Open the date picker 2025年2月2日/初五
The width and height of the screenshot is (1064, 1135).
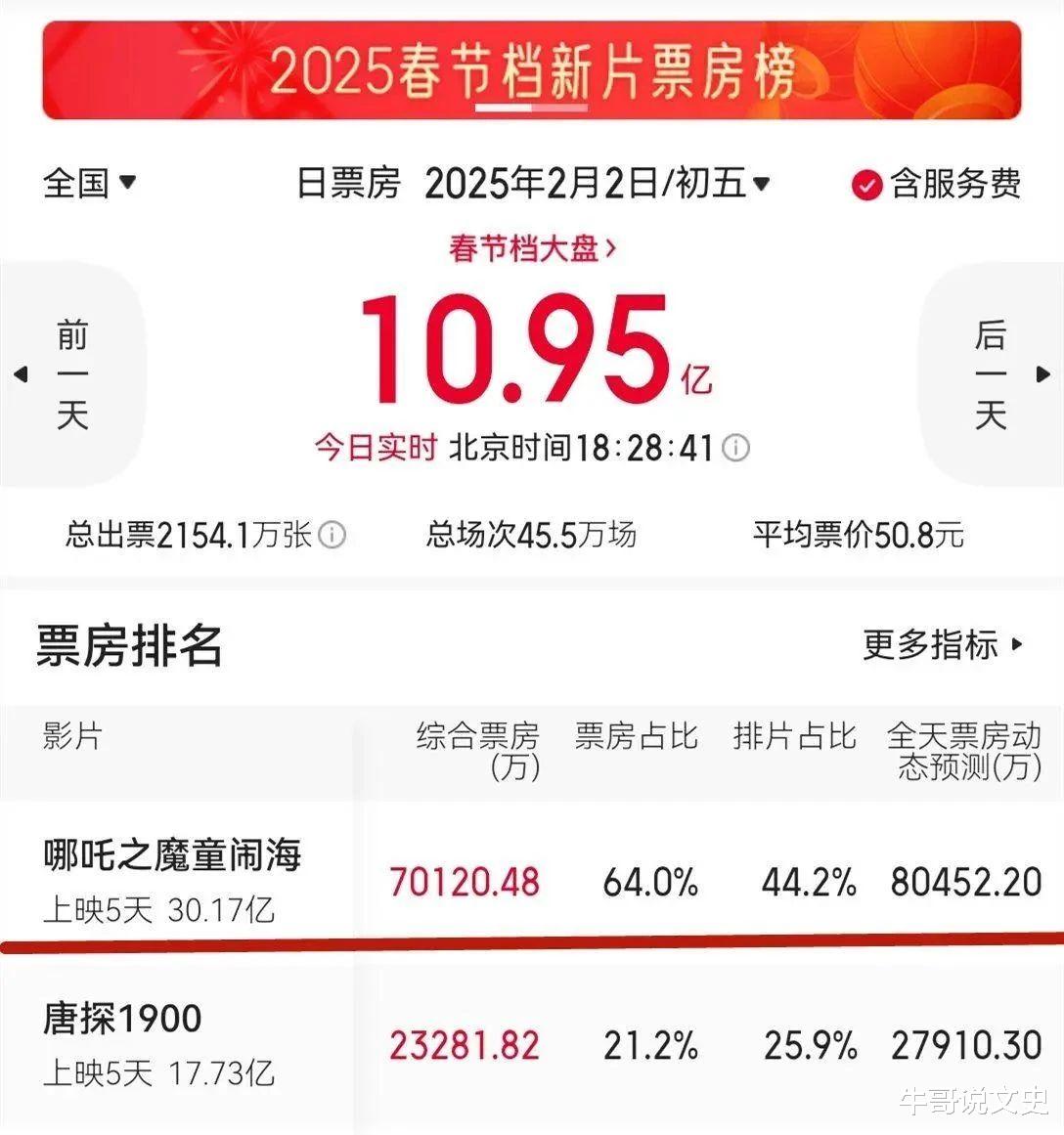pos(597,182)
